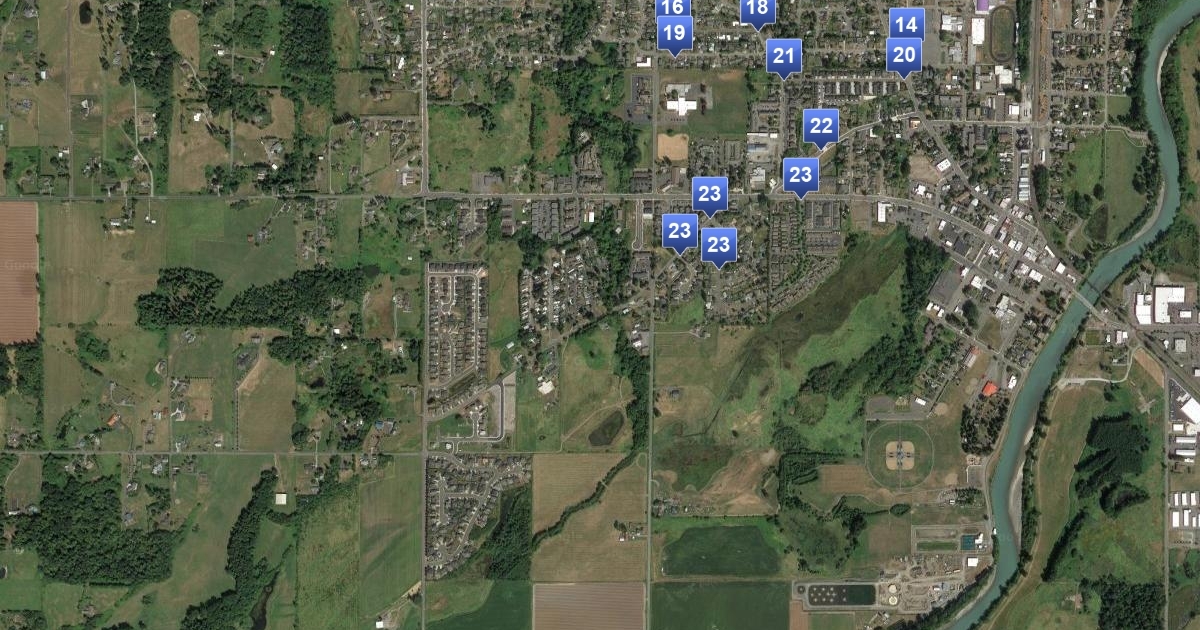Open map marker number 16
1200x630 pixels.
pos(673,7)
